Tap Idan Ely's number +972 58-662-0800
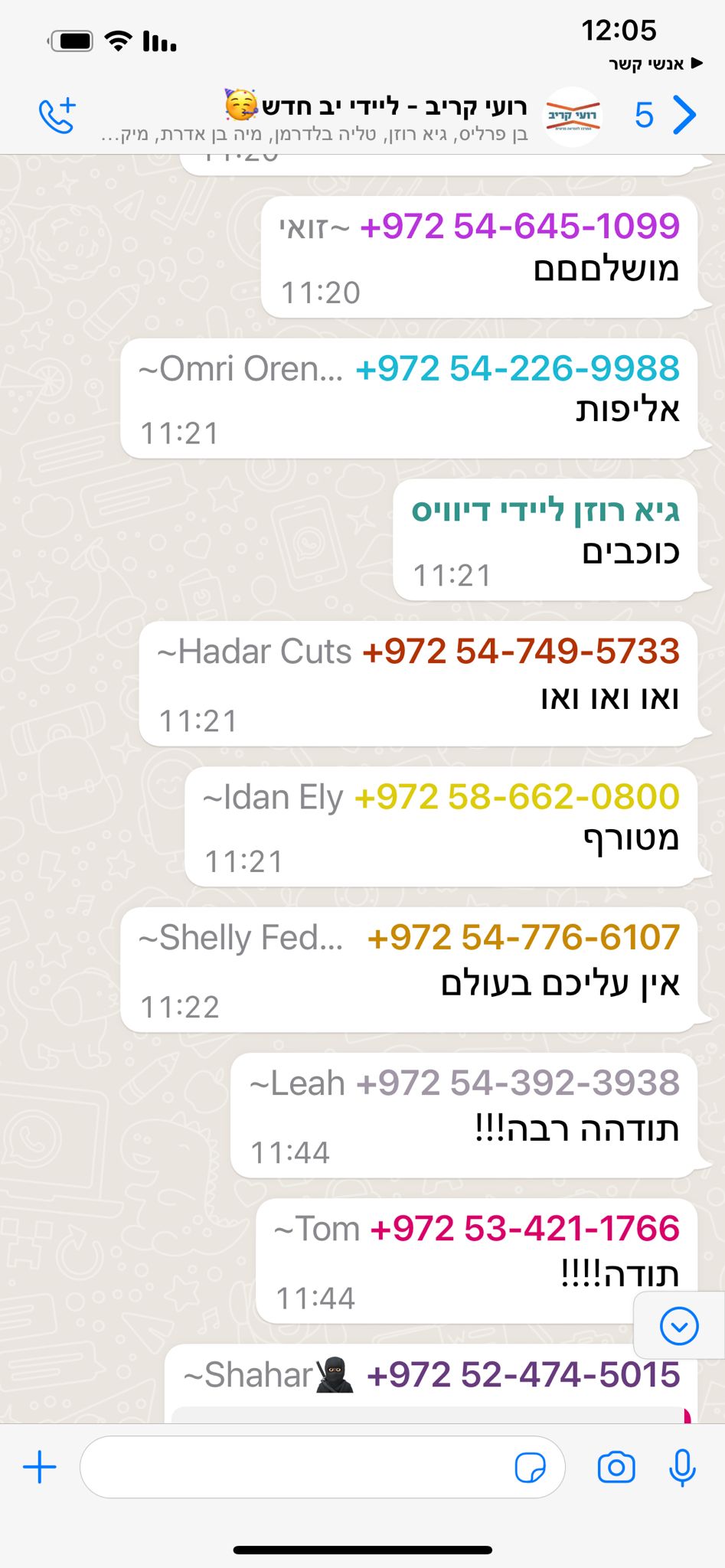 (x=517, y=798)
